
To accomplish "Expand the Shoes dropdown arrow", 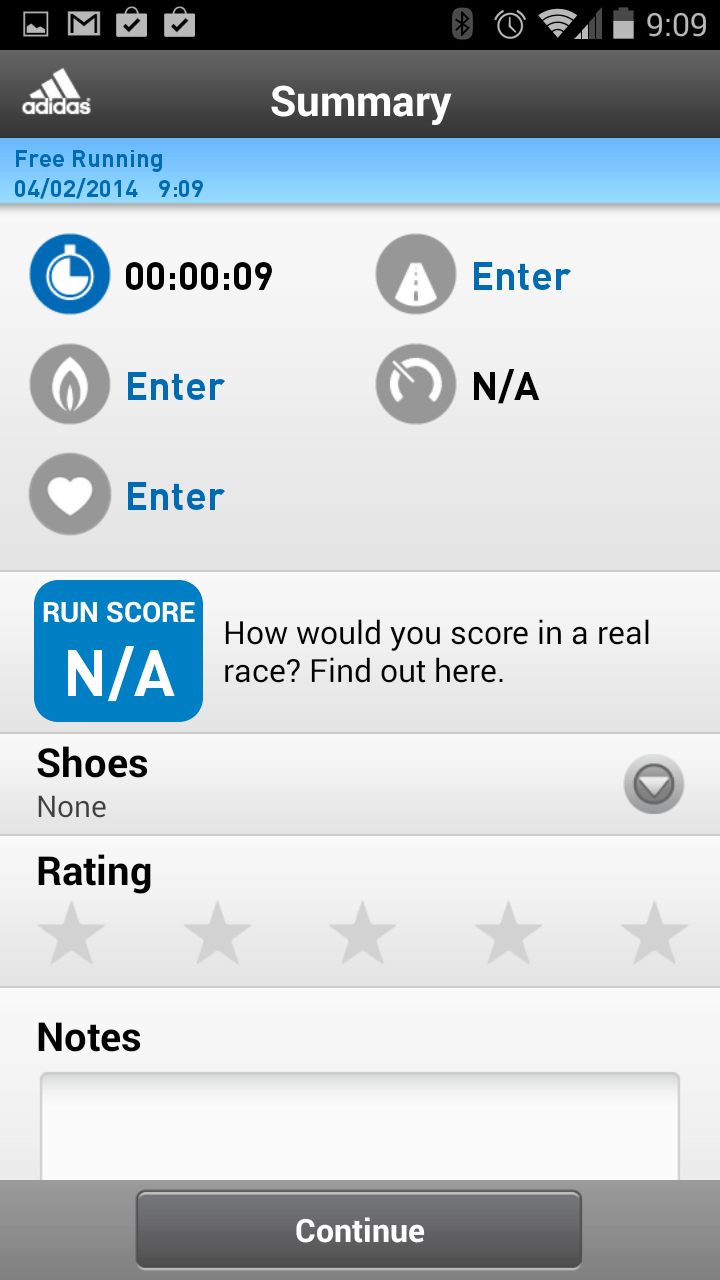I will (x=654, y=785).
